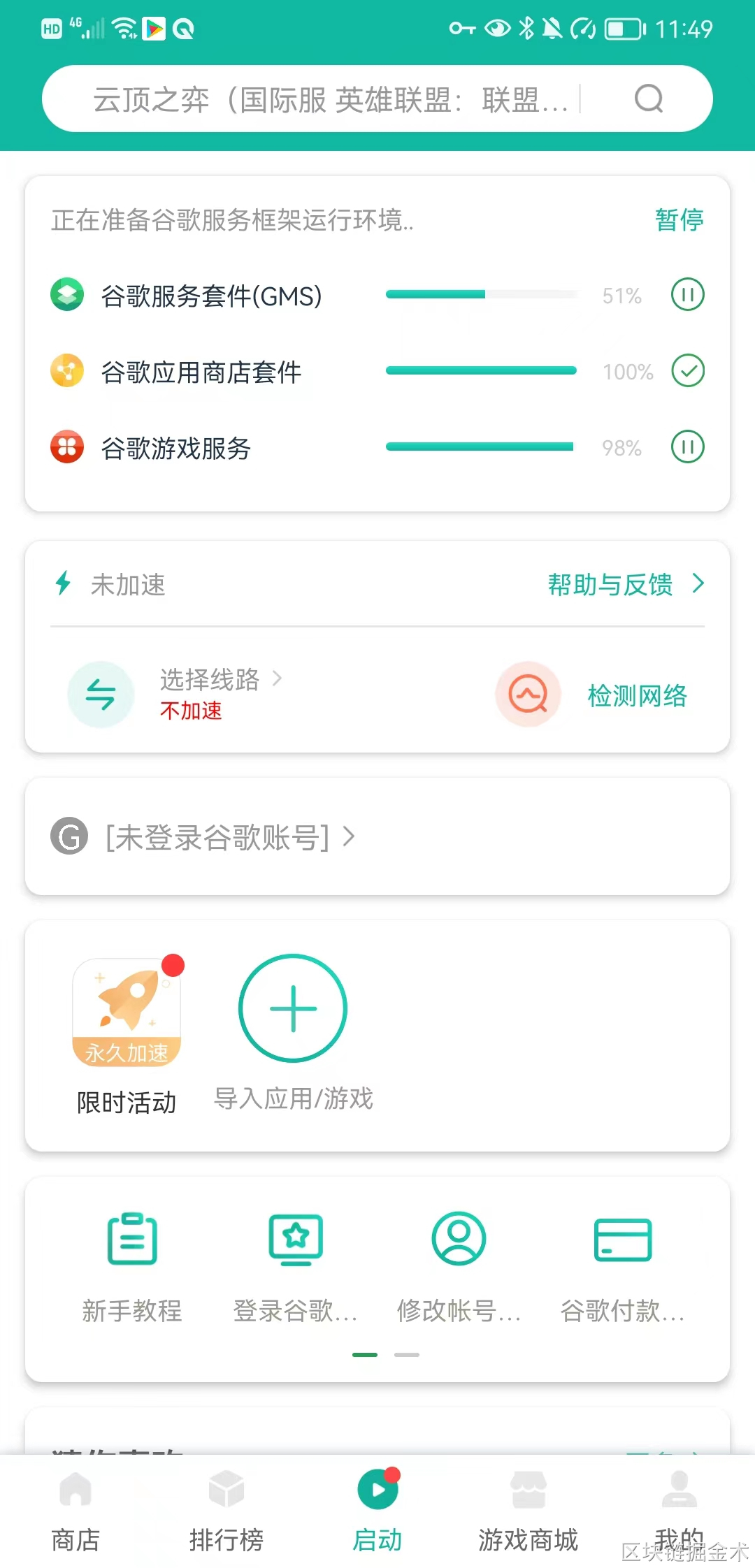Open the 限时活动 promo tile
The image size is (755, 1568).
point(127,1013)
